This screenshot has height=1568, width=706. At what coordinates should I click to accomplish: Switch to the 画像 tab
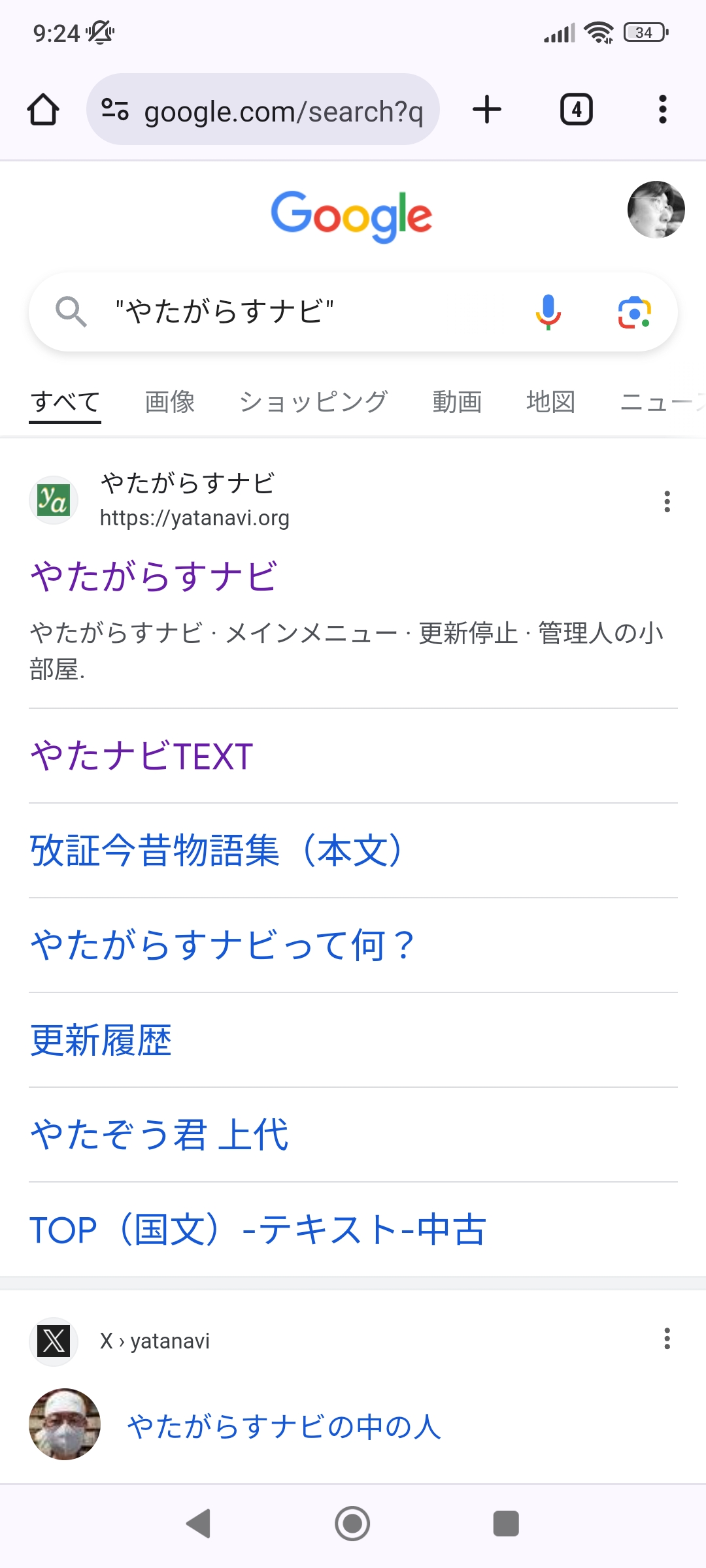pyautogui.click(x=170, y=402)
